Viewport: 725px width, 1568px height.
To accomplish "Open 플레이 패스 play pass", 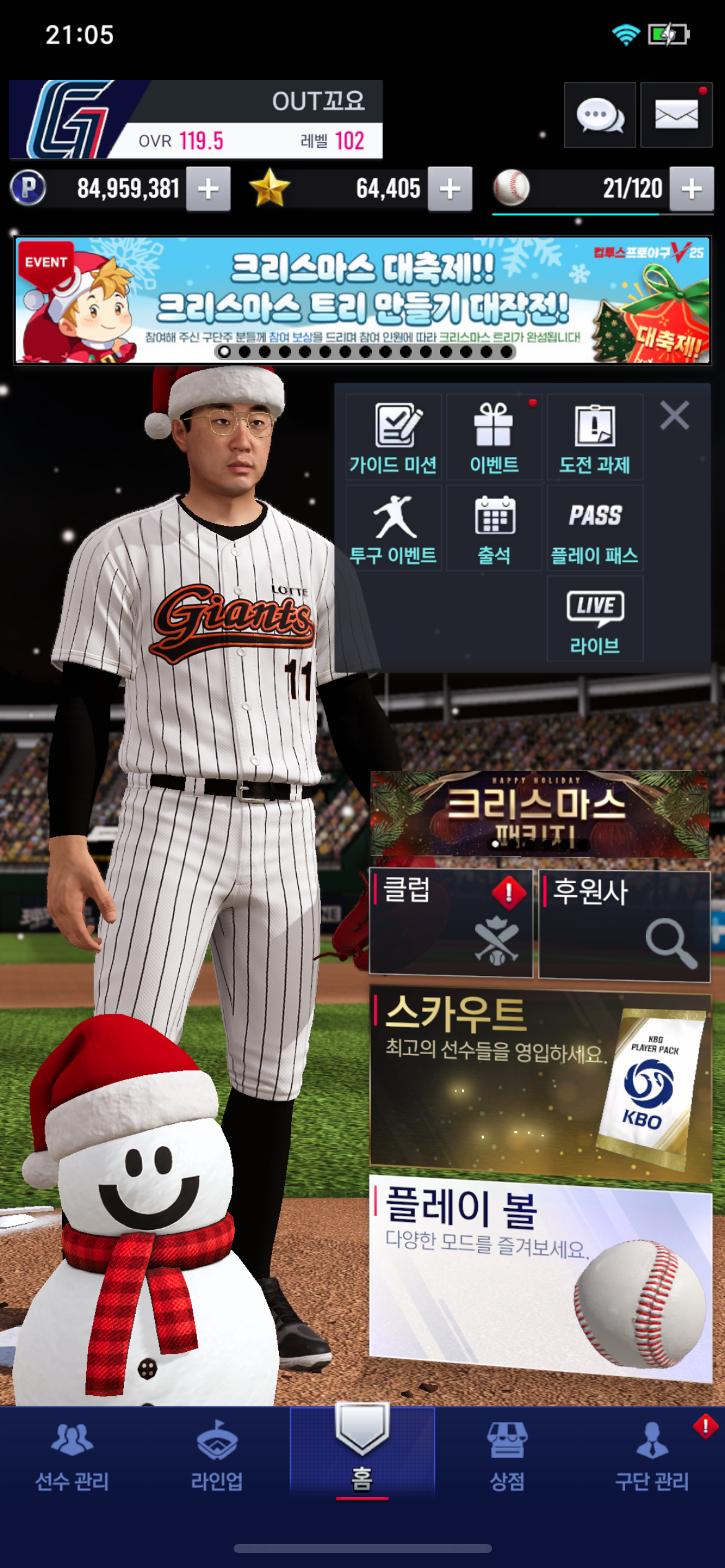I will (594, 528).
